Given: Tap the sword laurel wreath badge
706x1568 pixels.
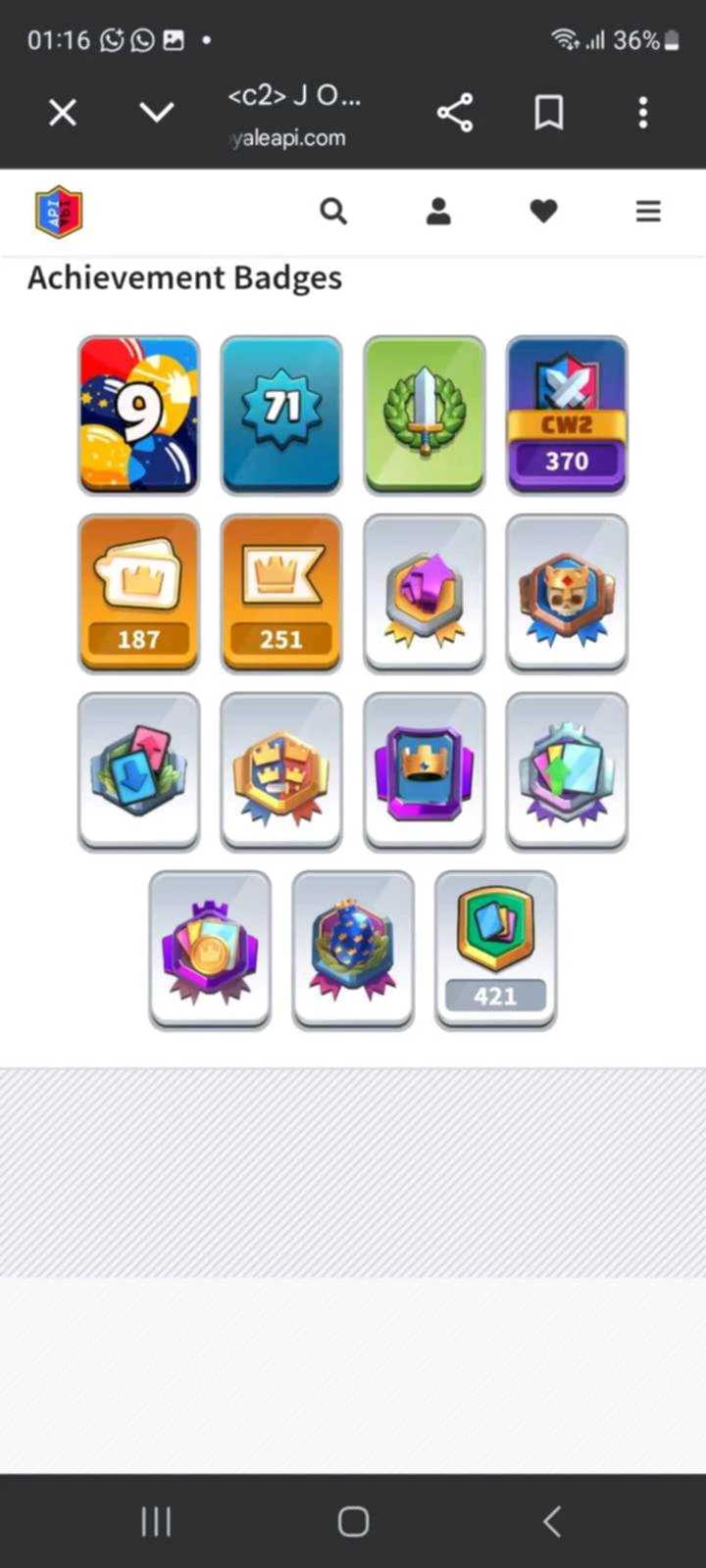Looking at the screenshot, I should pos(425,415).
